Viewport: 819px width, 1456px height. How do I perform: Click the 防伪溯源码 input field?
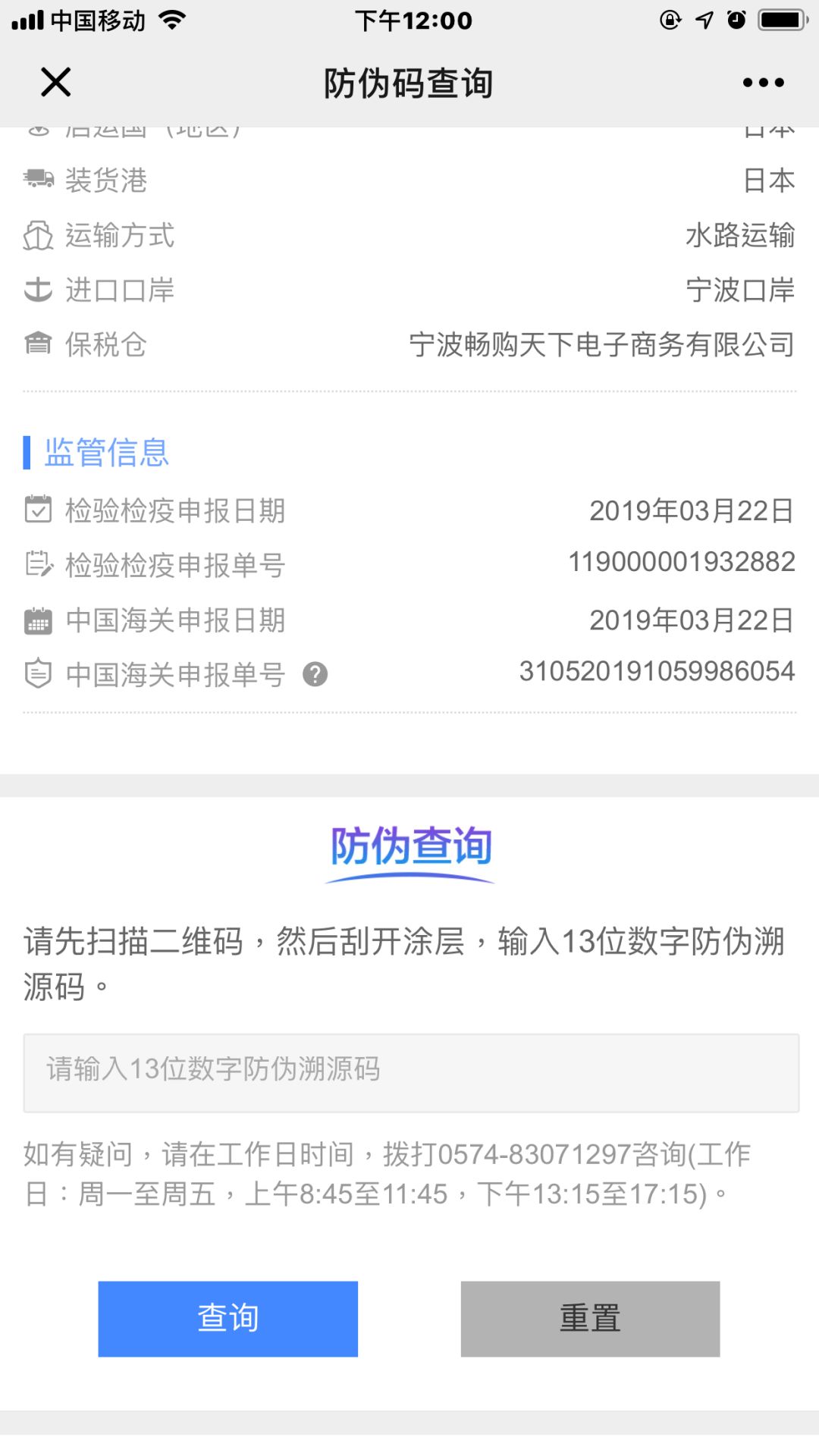click(x=409, y=1069)
